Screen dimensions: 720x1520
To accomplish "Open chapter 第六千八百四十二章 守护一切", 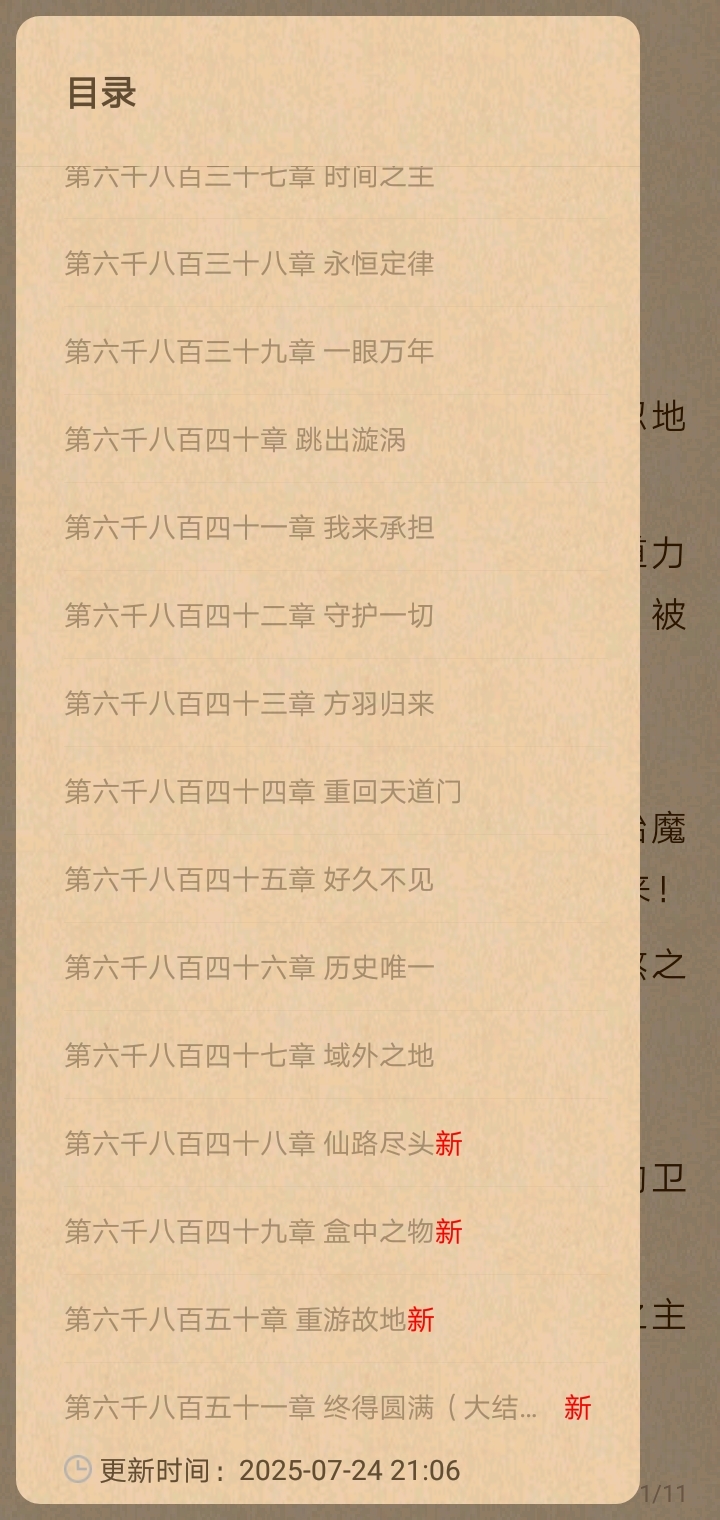I will point(249,615).
